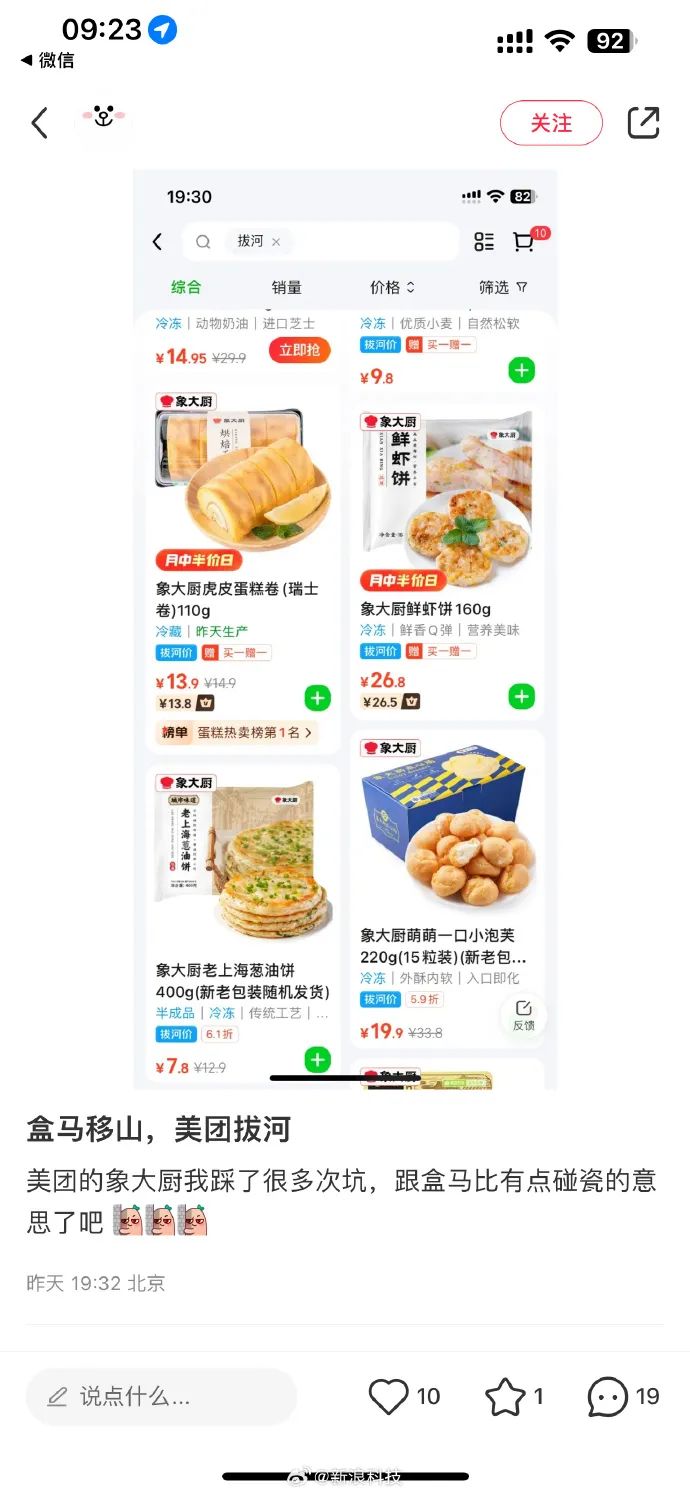Follow the author with 关注
The width and height of the screenshot is (690, 1493).
pyautogui.click(x=551, y=123)
